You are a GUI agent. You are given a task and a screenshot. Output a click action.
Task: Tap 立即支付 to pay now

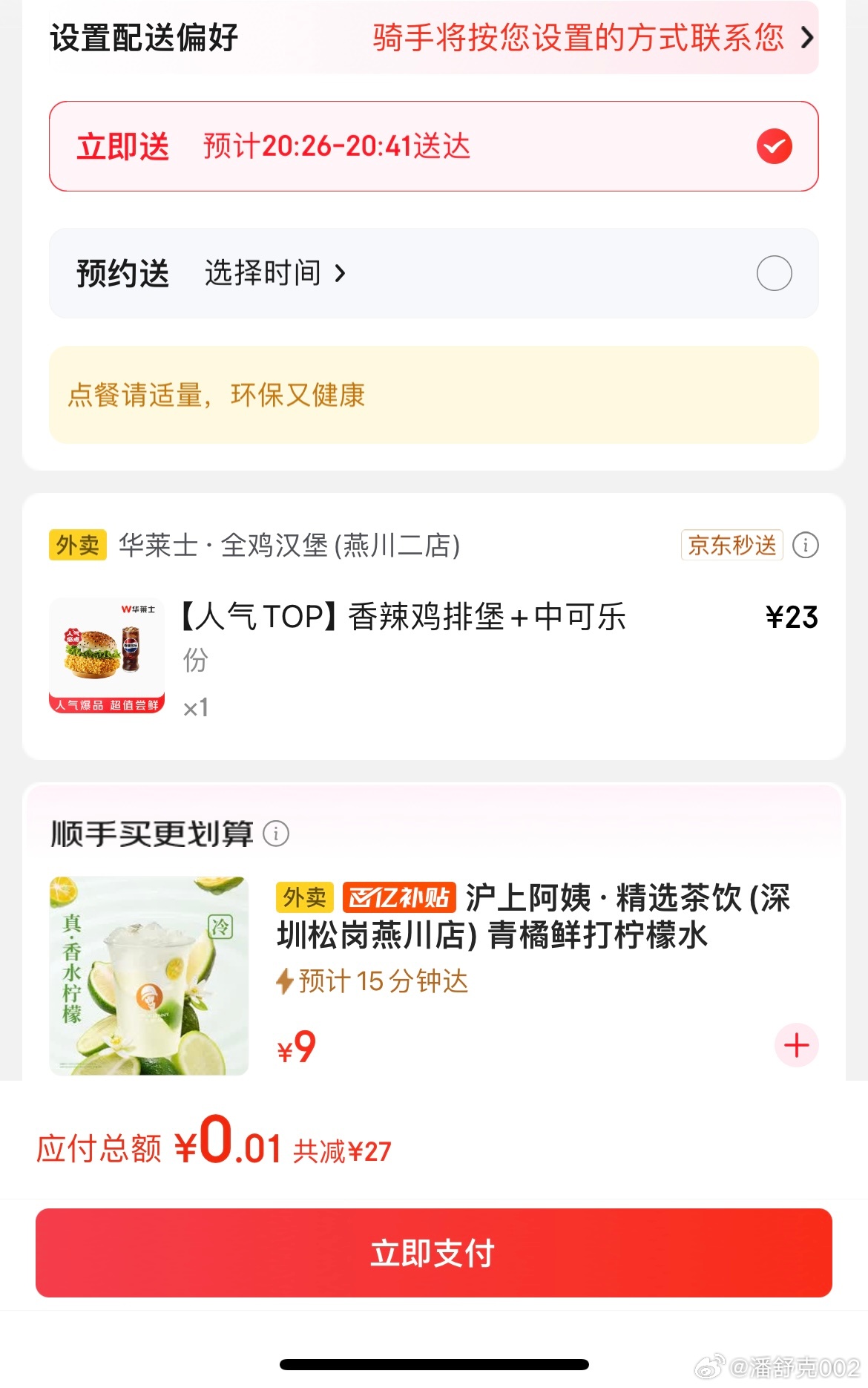(x=433, y=1253)
